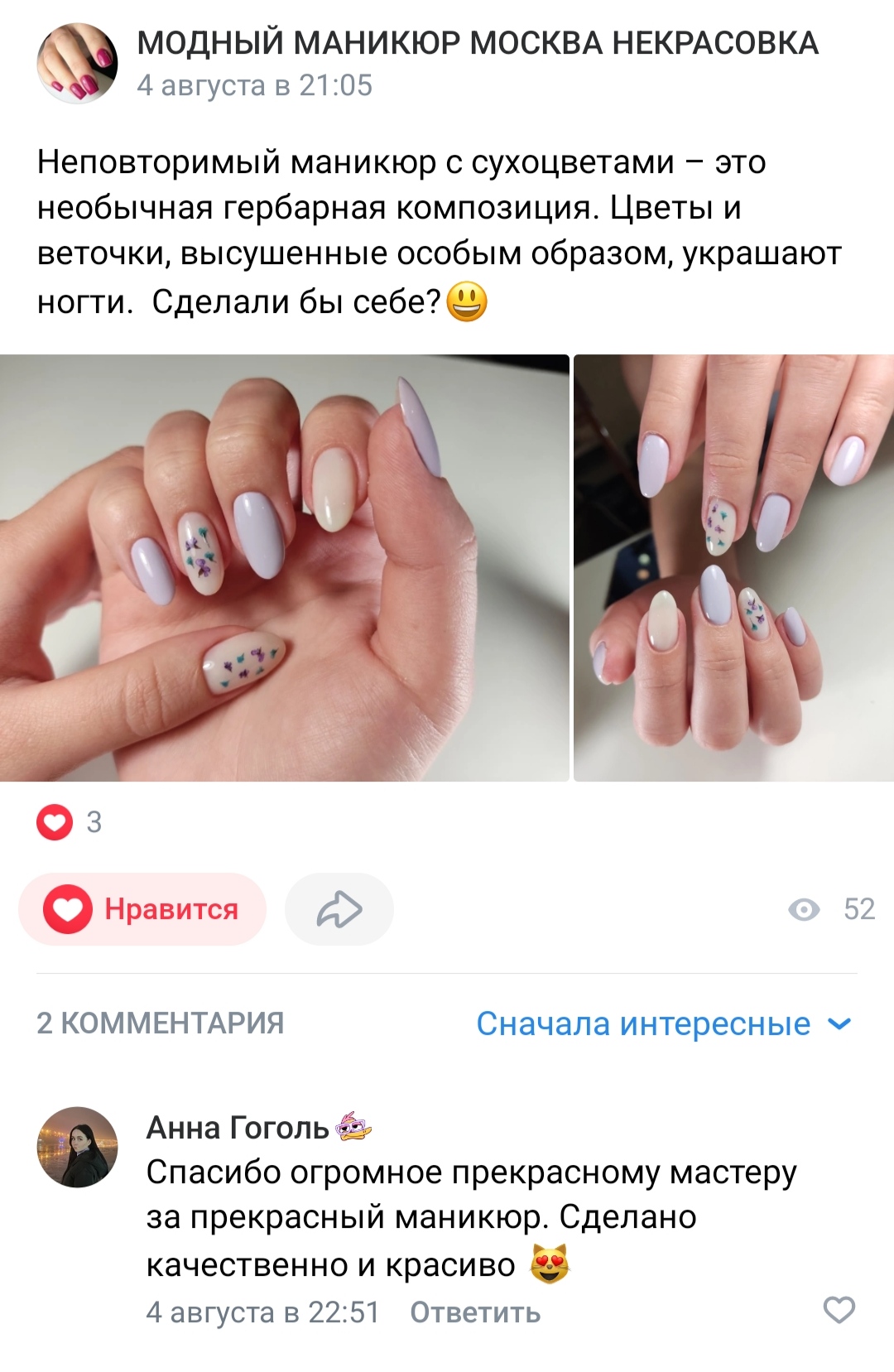This screenshot has height=1372, width=894.
Task: Open the right manicure photo
Action: pyautogui.click(x=733, y=568)
